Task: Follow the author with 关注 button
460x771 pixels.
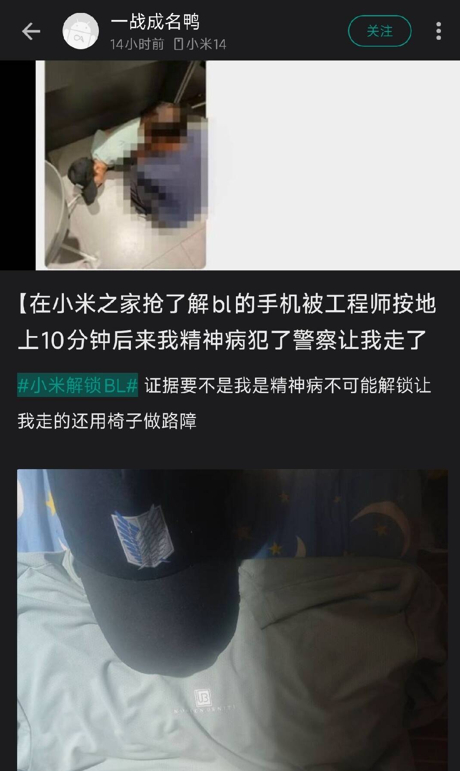Action: pos(379,31)
